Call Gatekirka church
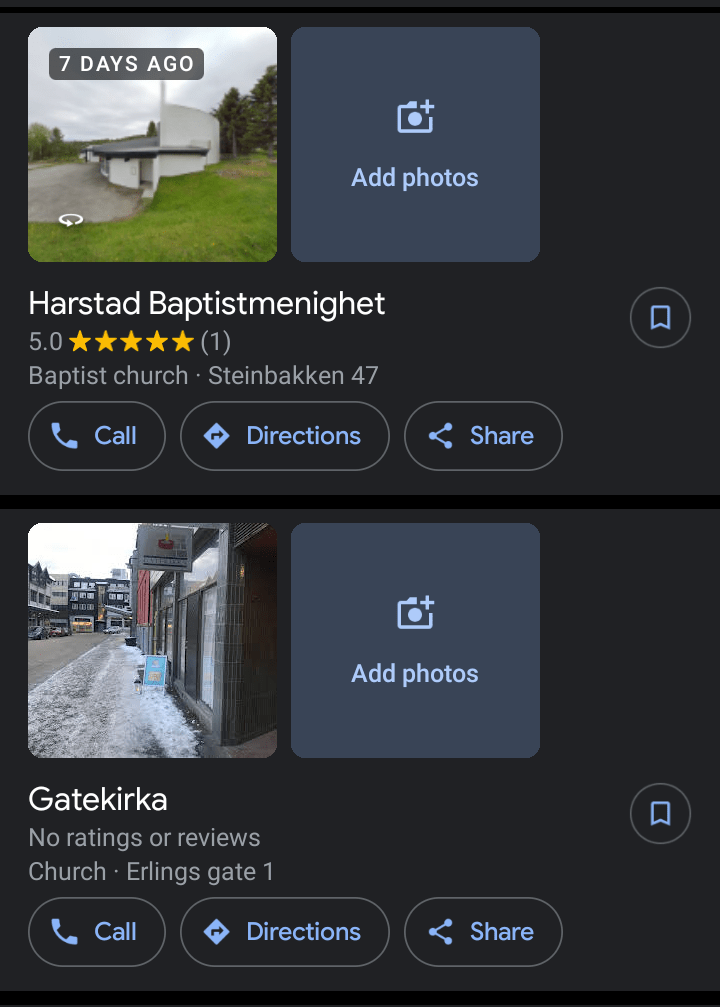This screenshot has width=720, height=1007. tap(96, 932)
